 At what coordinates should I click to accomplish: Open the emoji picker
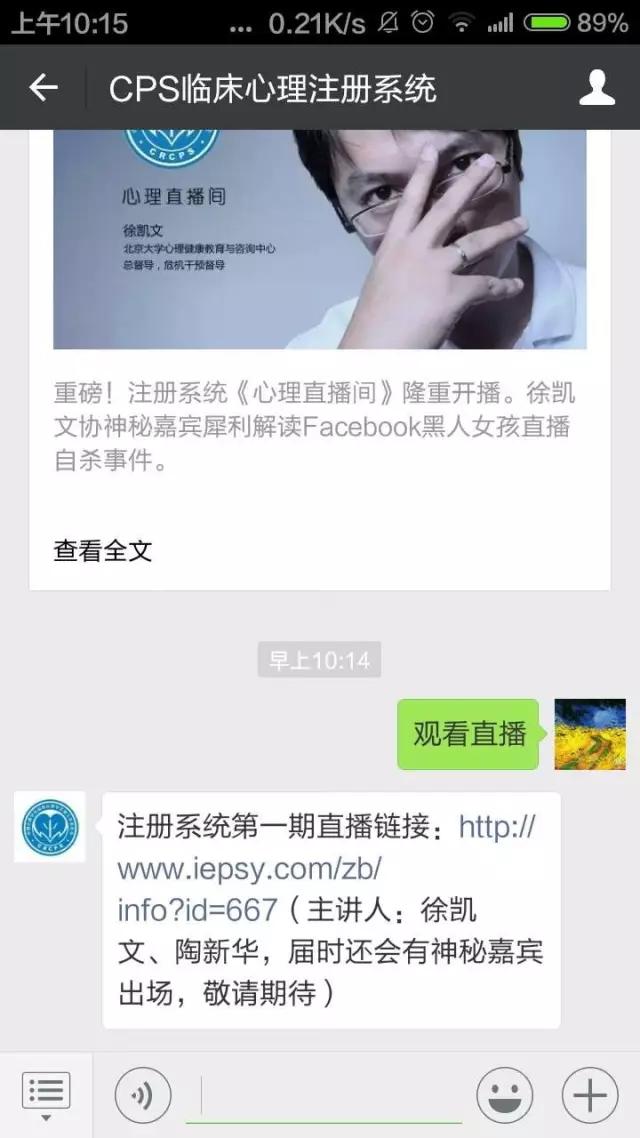tap(505, 1096)
